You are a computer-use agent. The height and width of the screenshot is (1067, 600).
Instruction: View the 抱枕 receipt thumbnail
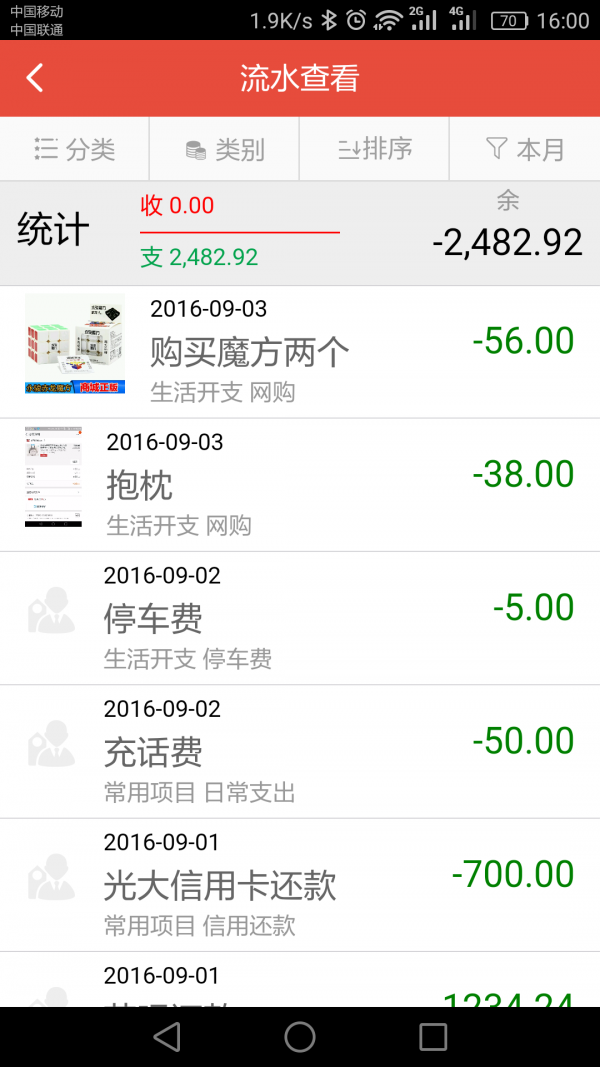53,477
